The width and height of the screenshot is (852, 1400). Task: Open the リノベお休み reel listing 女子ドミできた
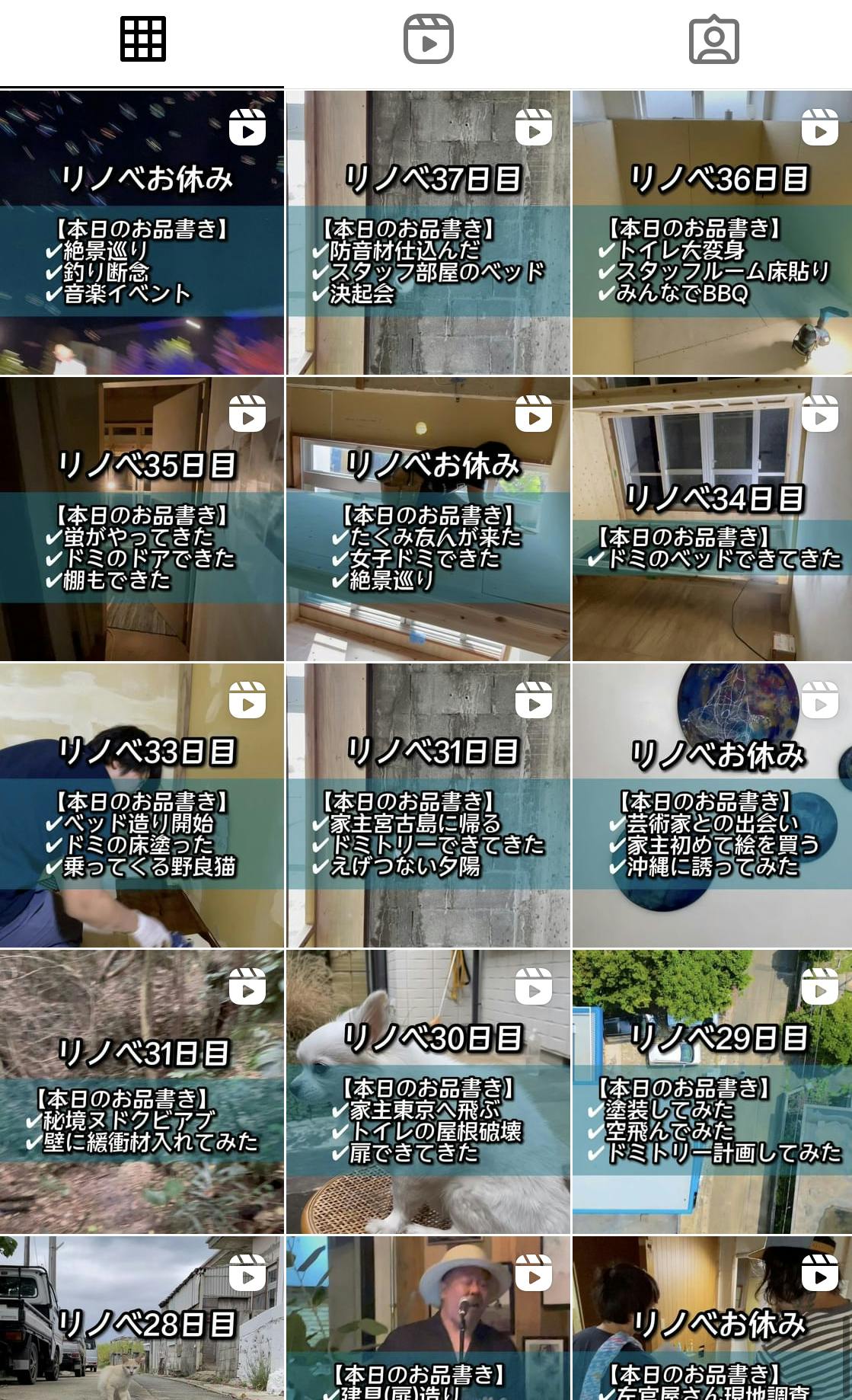tap(428, 519)
